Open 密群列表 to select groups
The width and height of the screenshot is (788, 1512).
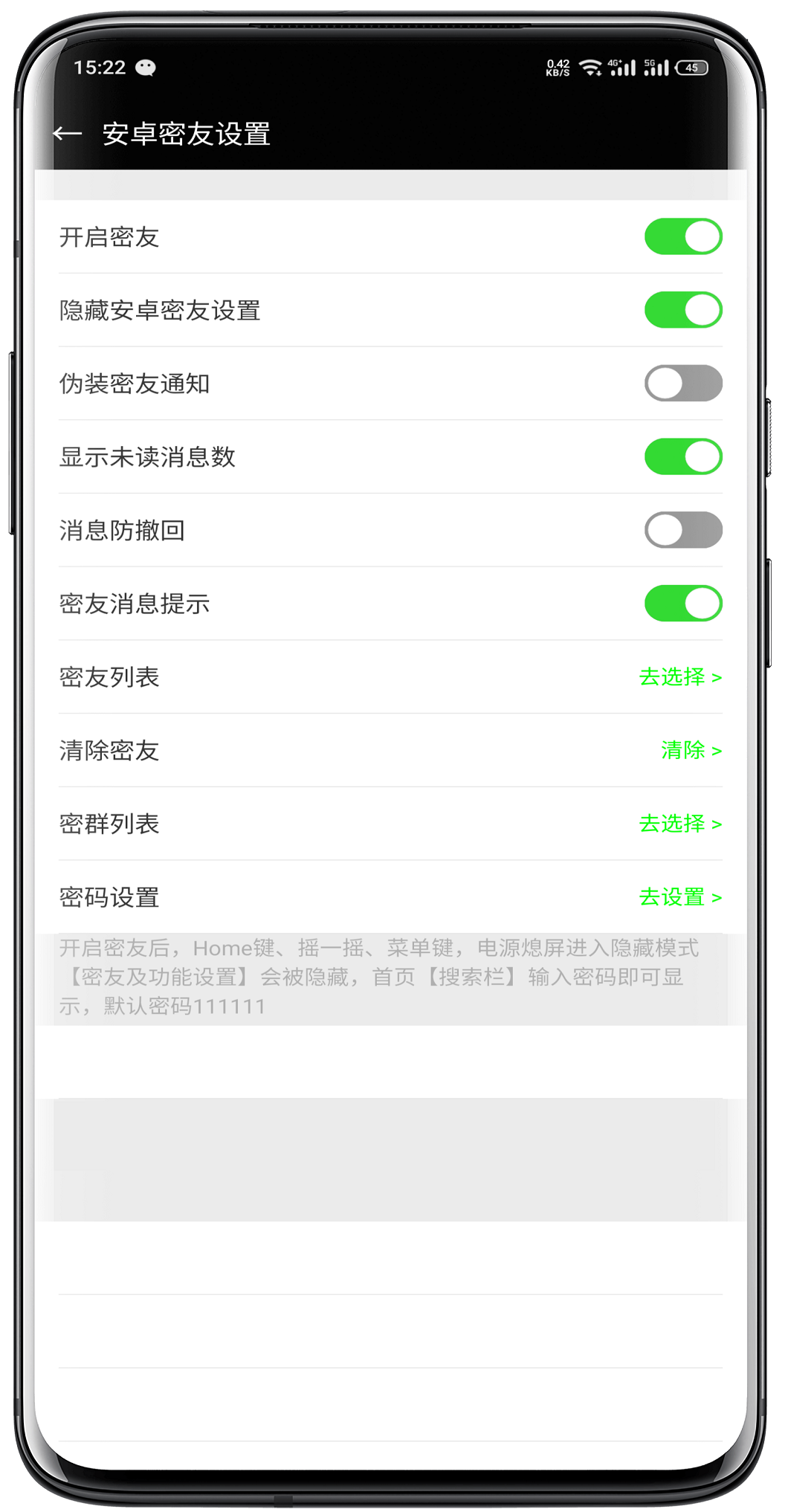(x=679, y=824)
